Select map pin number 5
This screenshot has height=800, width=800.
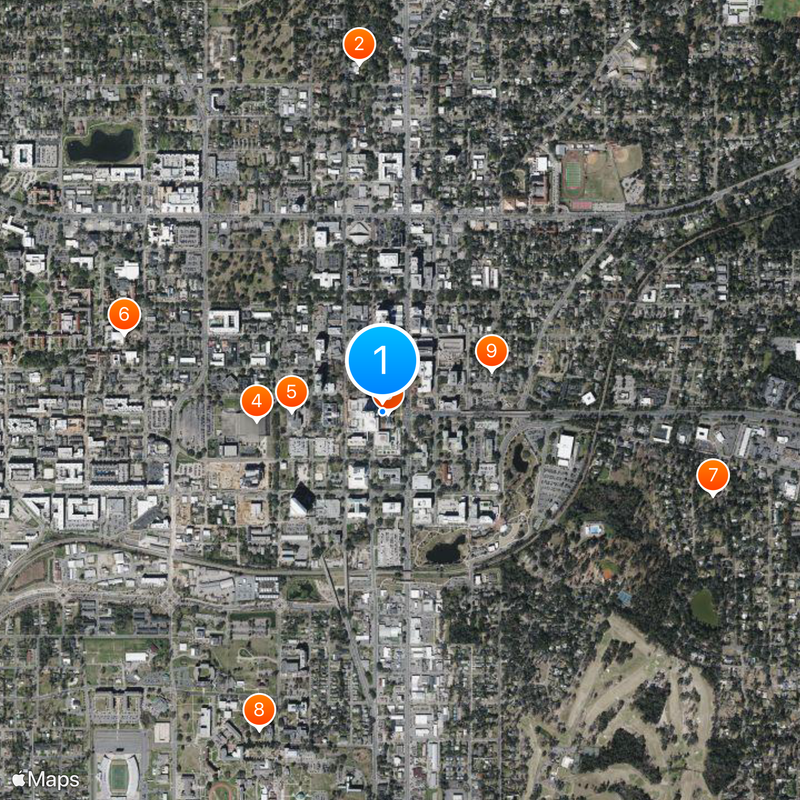point(291,391)
